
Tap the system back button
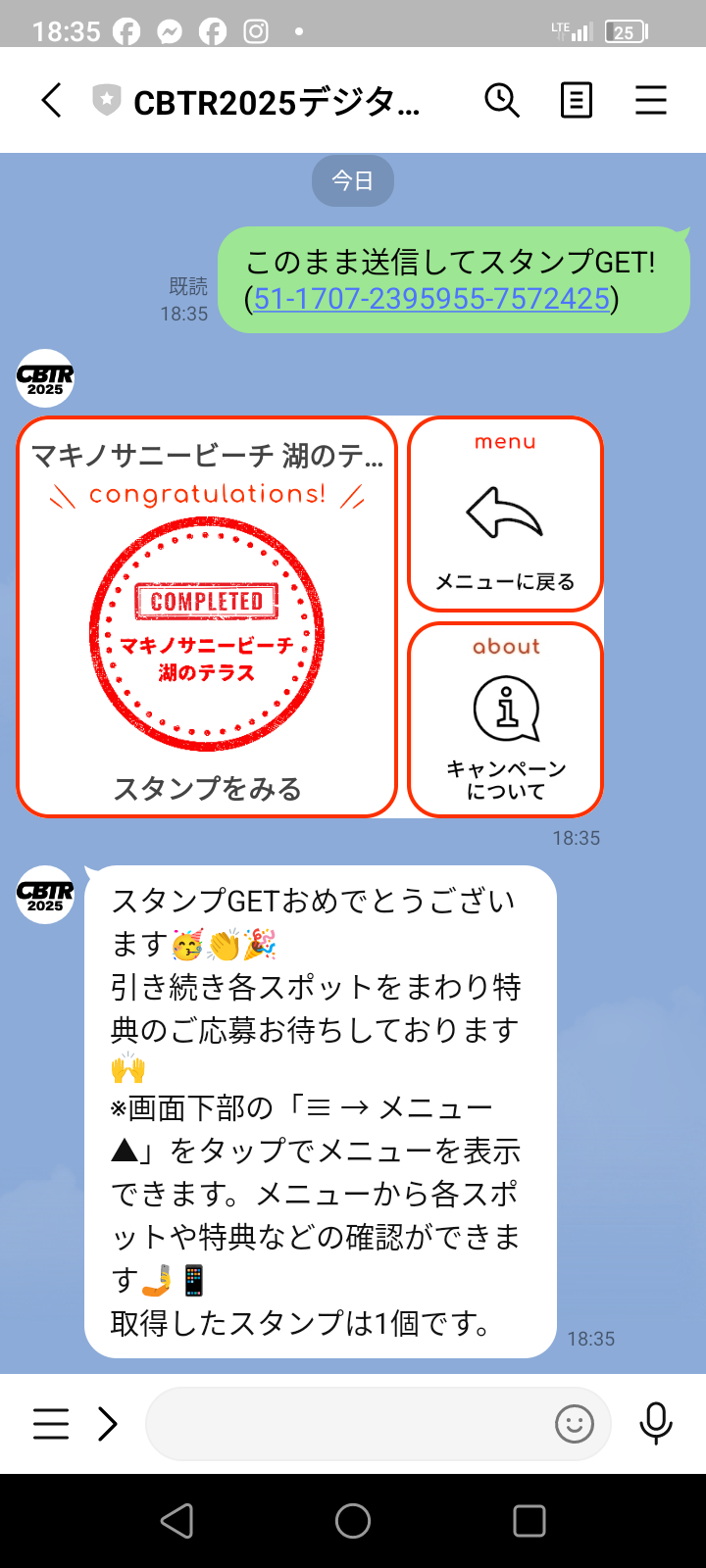(176, 1521)
